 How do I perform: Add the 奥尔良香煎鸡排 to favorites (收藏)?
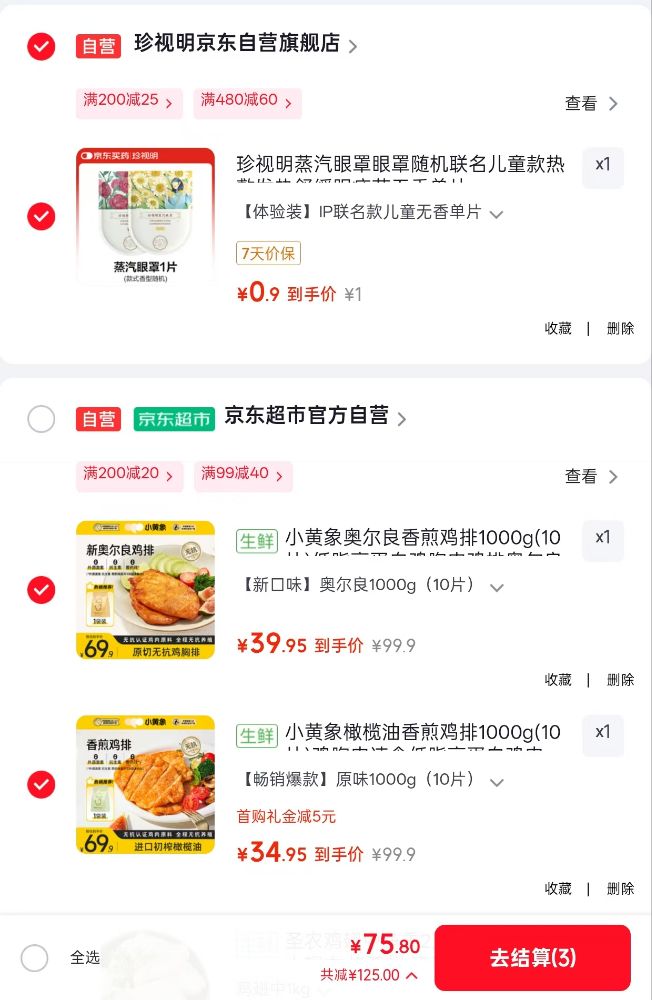pyautogui.click(x=558, y=680)
